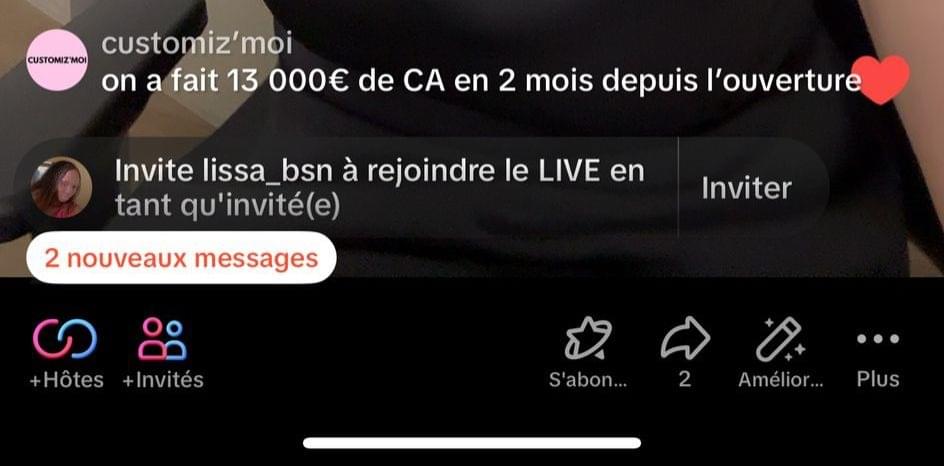This screenshot has width=944, height=466.
Task: Open the 2 nouveaux messages pill
Action: pos(181,258)
